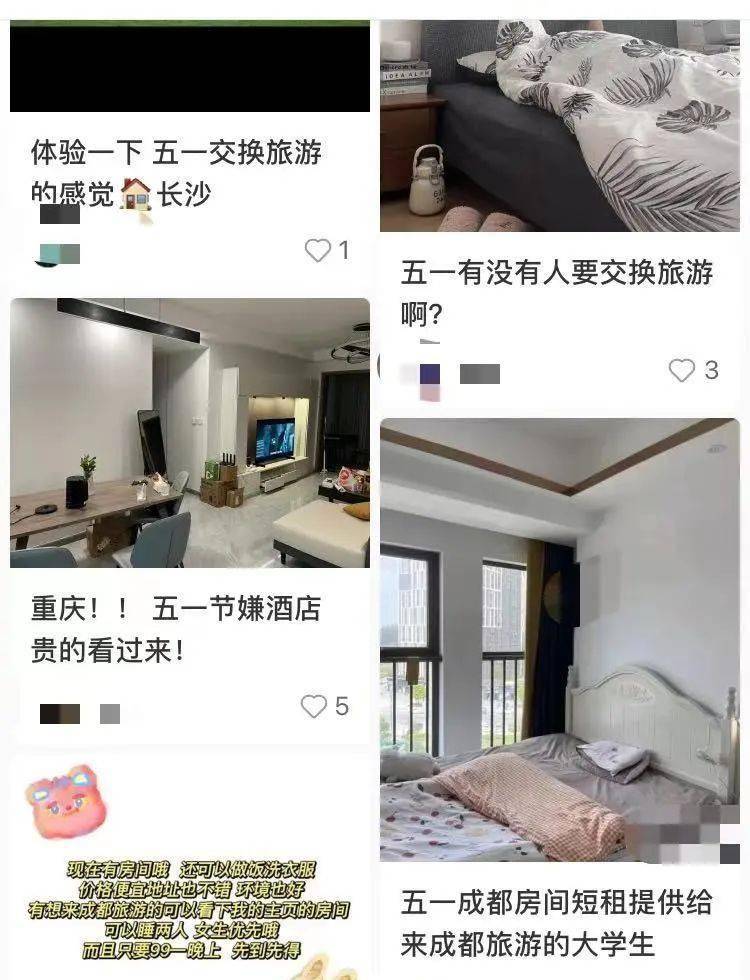The image size is (750, 980).
Task: Like the 长沙 exchange travel post
Action: 317,250
